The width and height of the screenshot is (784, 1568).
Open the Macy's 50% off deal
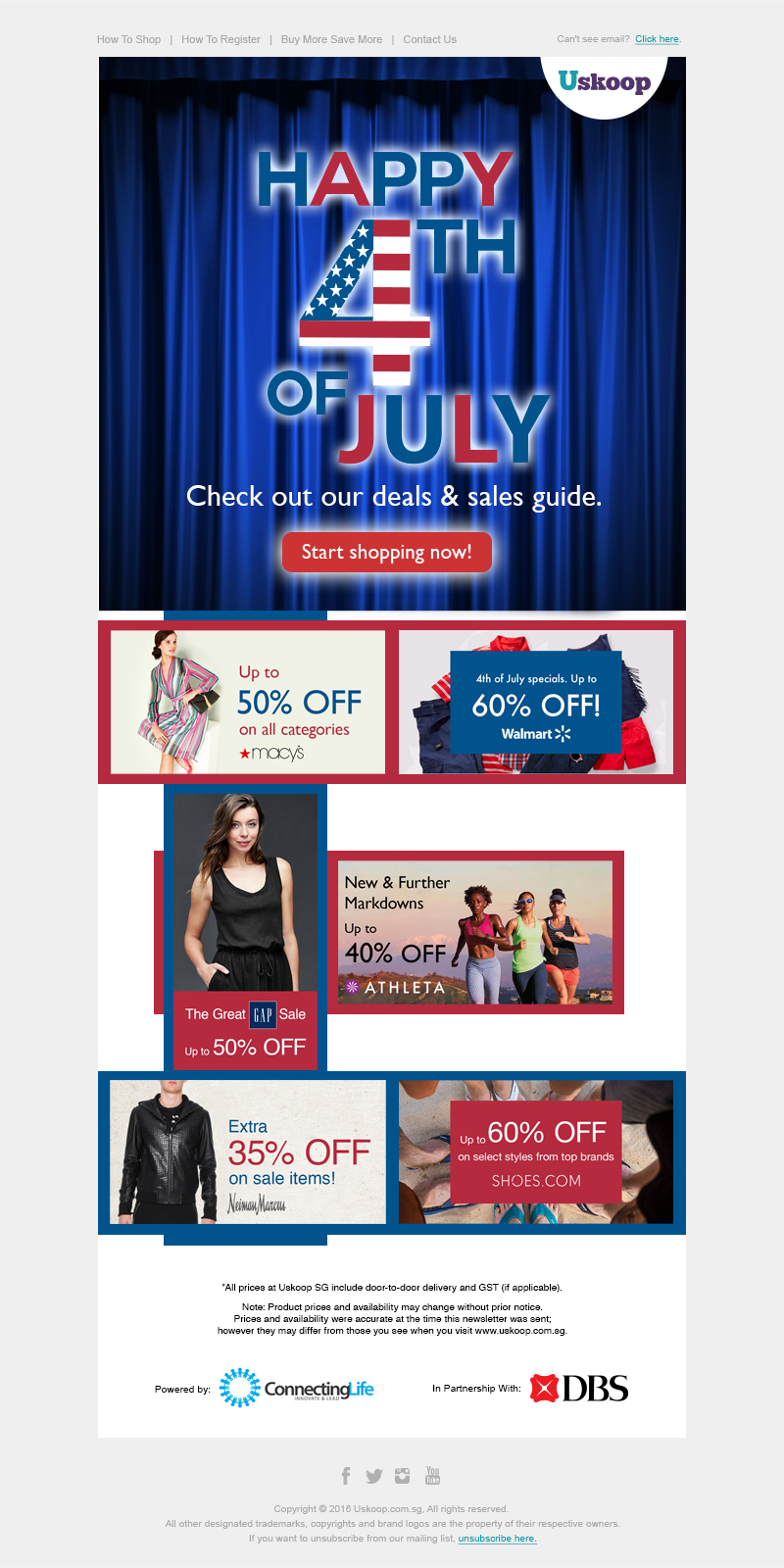248,702
